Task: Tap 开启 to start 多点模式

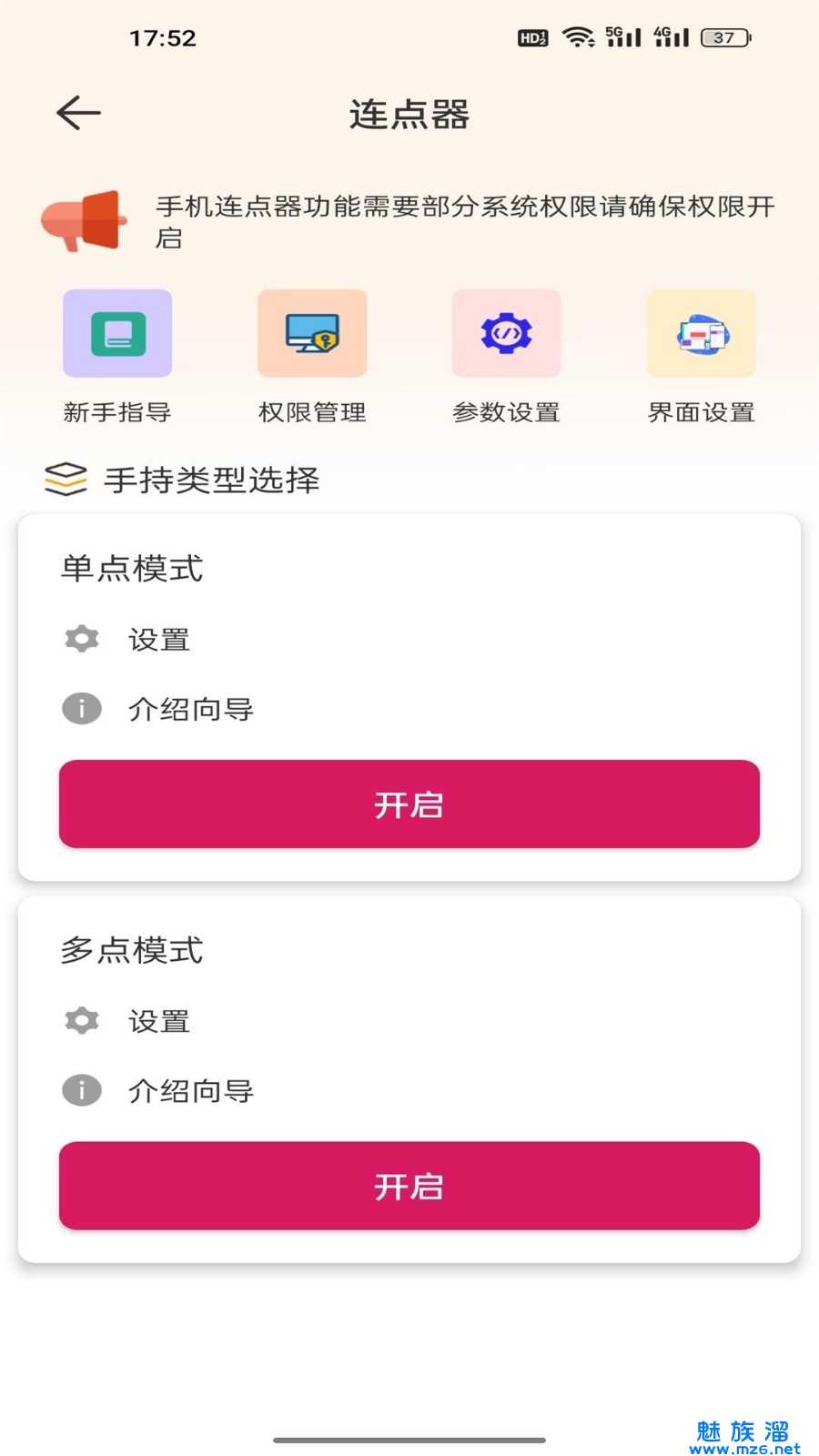Action: click(409, 1186)
